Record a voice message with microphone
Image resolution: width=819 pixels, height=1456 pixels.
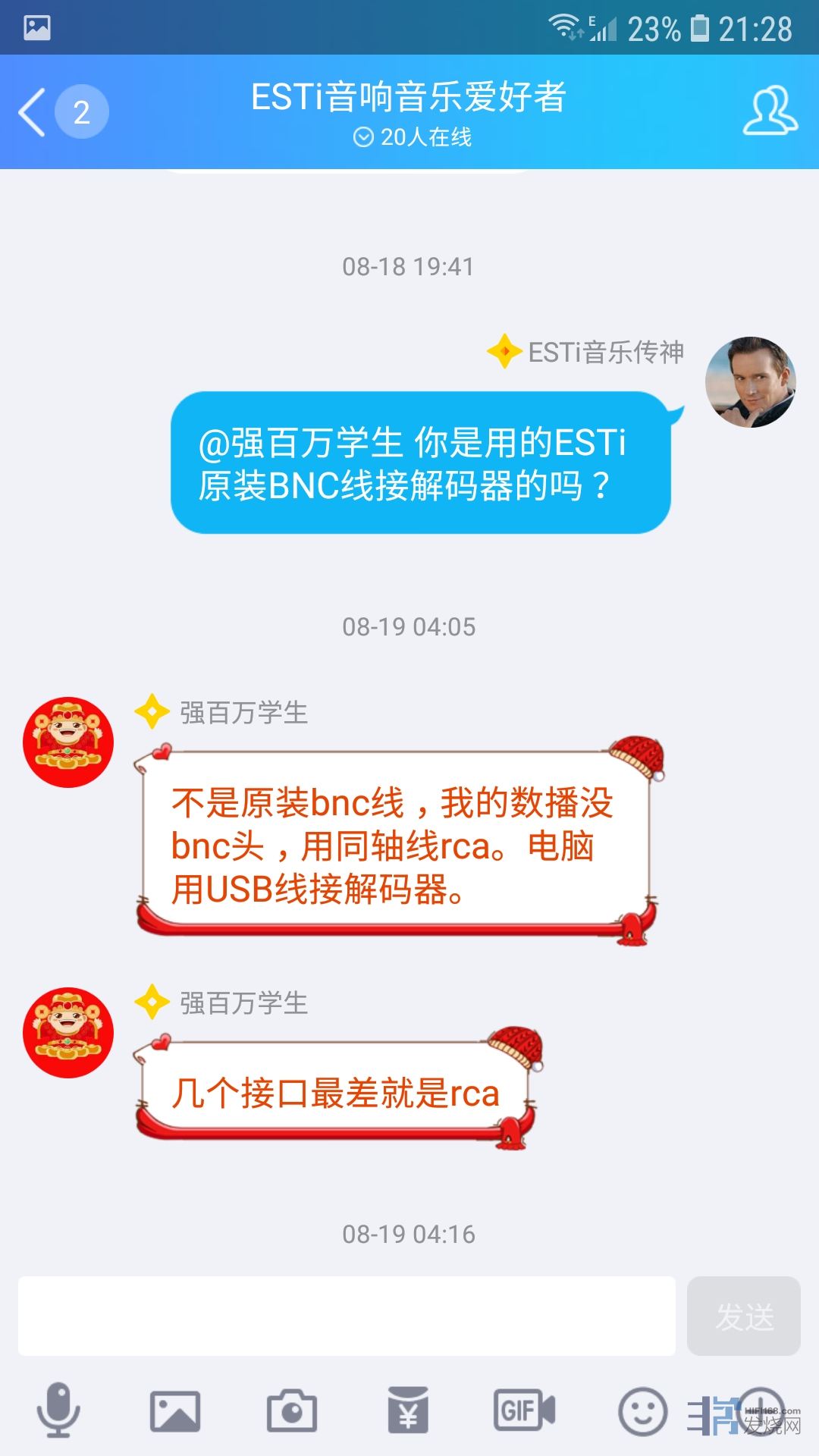[58, 1410]
